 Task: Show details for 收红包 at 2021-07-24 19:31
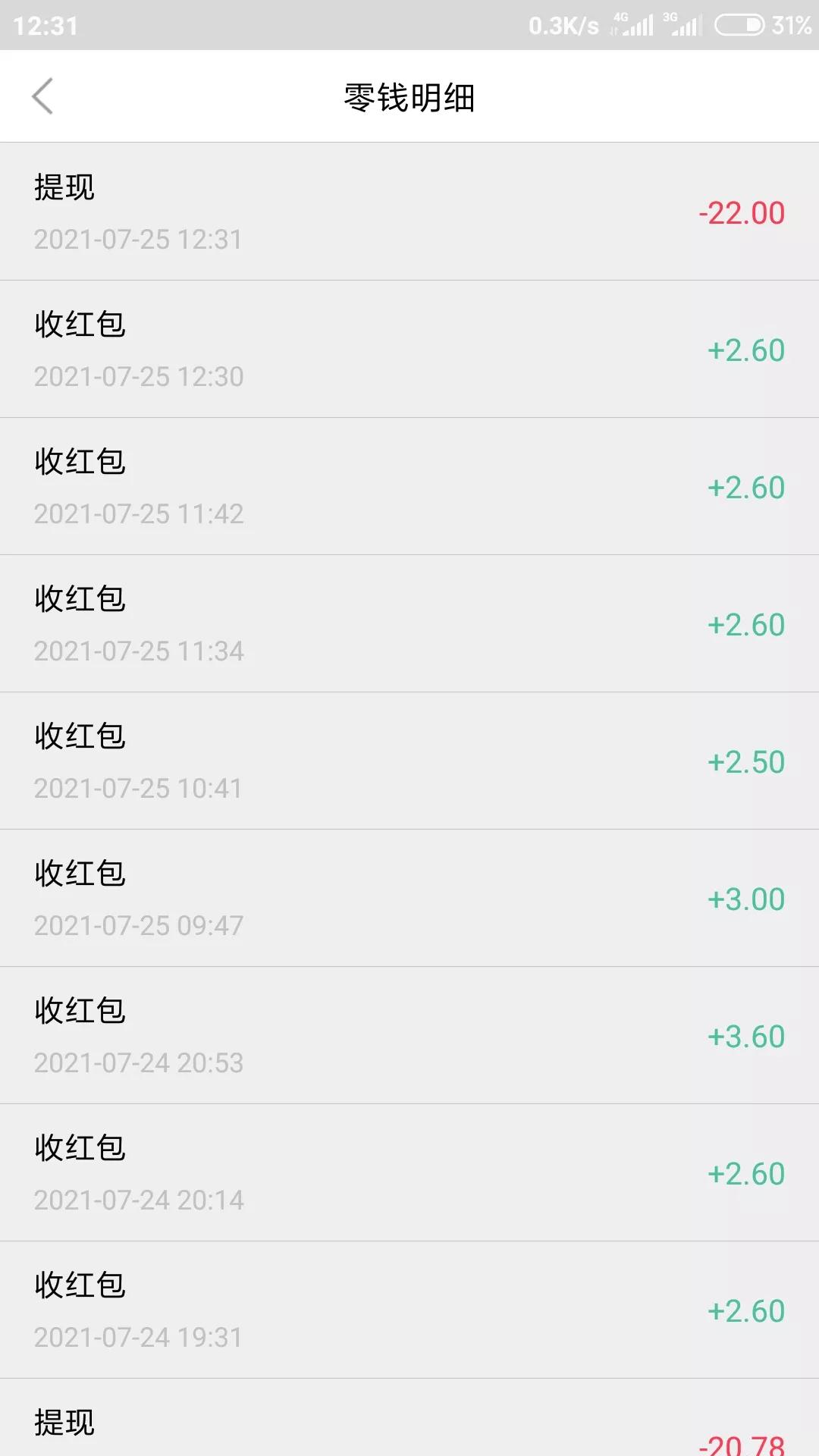tap(409, 1310)
